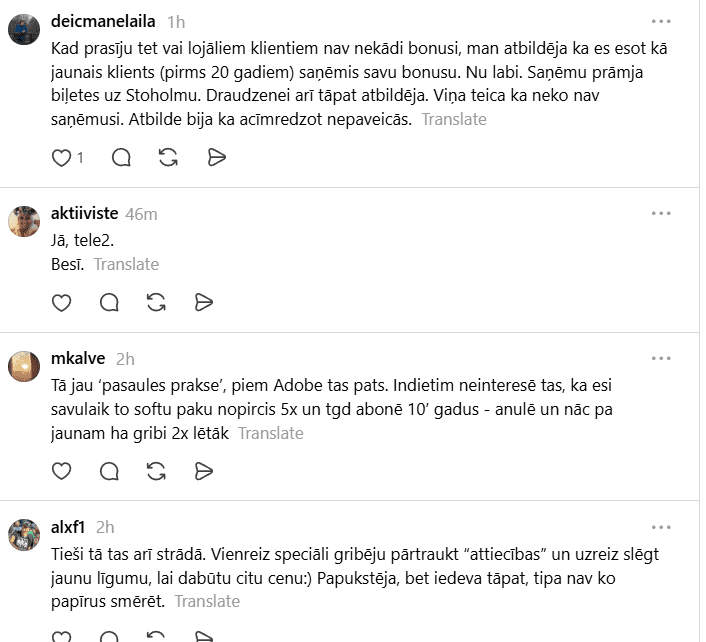Open overflow menu on deicmanelaila's comment

(x=661, y=21)
